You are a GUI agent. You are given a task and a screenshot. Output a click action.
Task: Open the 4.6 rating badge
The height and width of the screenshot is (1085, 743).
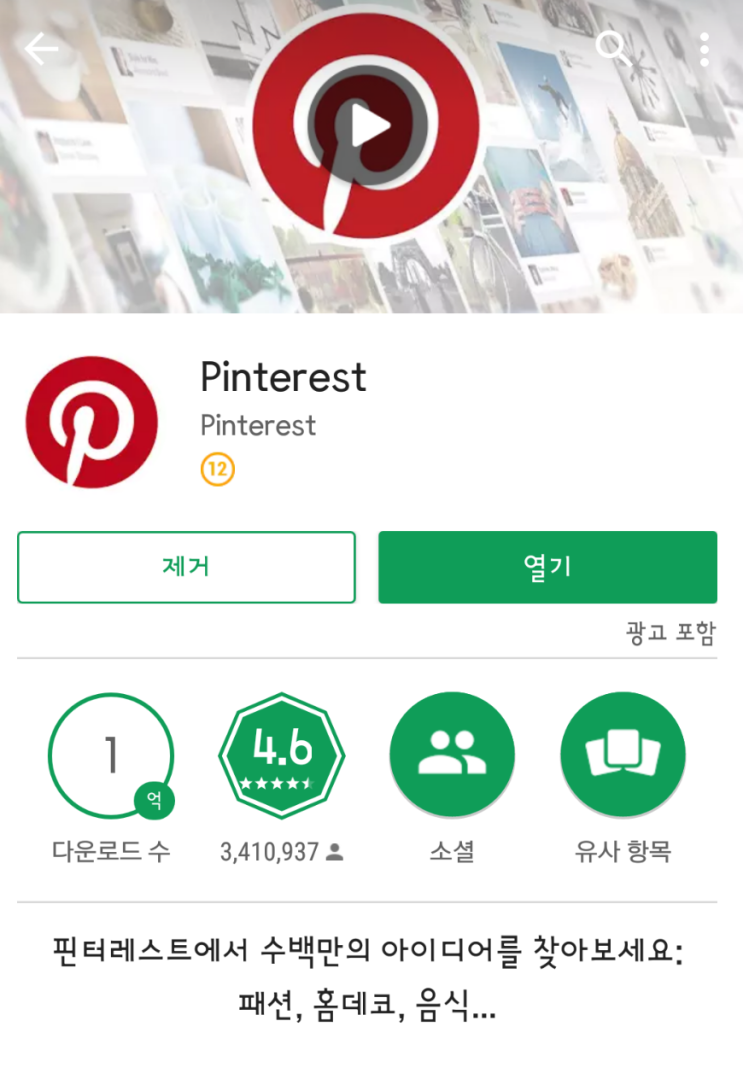(x=282, y=755)
